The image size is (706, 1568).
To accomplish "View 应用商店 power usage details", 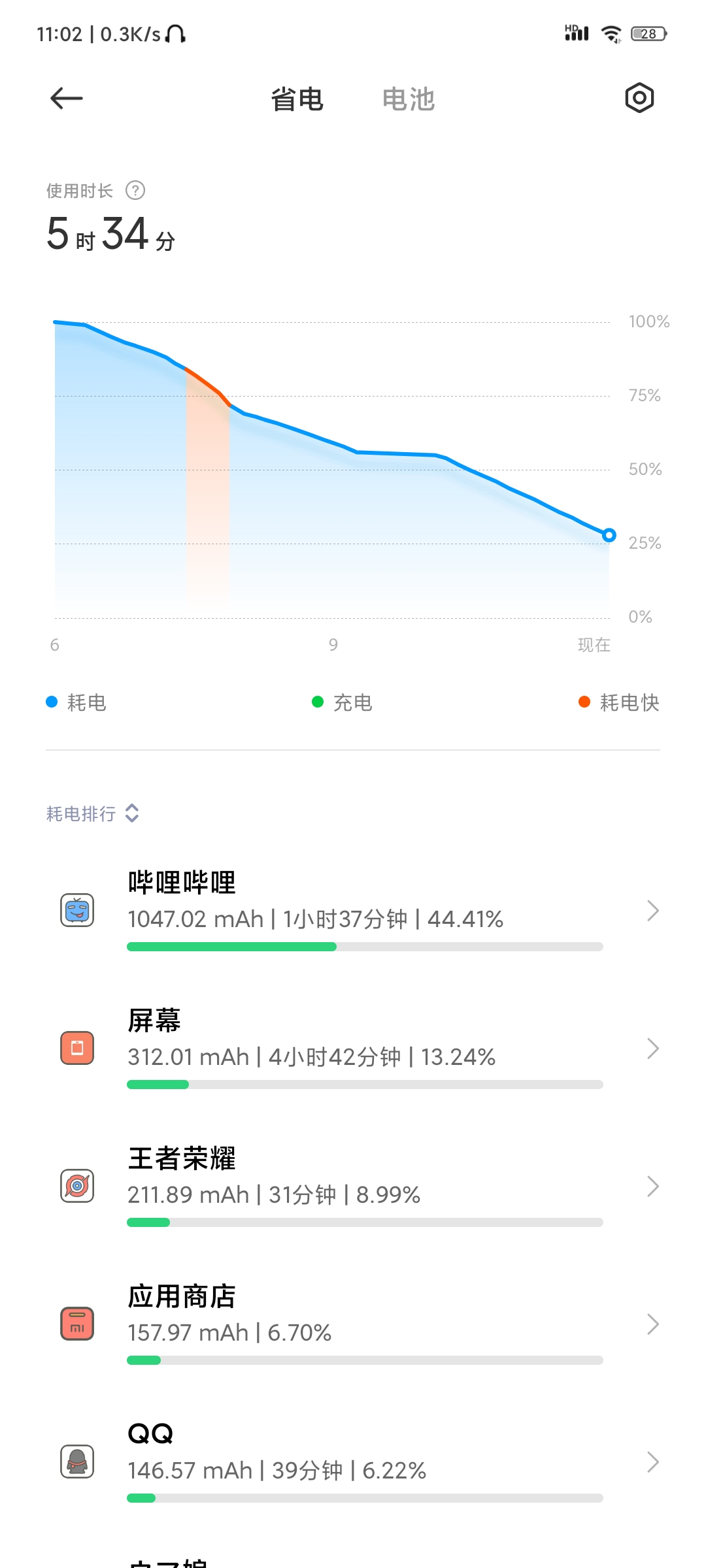I will pos(353,1324).
